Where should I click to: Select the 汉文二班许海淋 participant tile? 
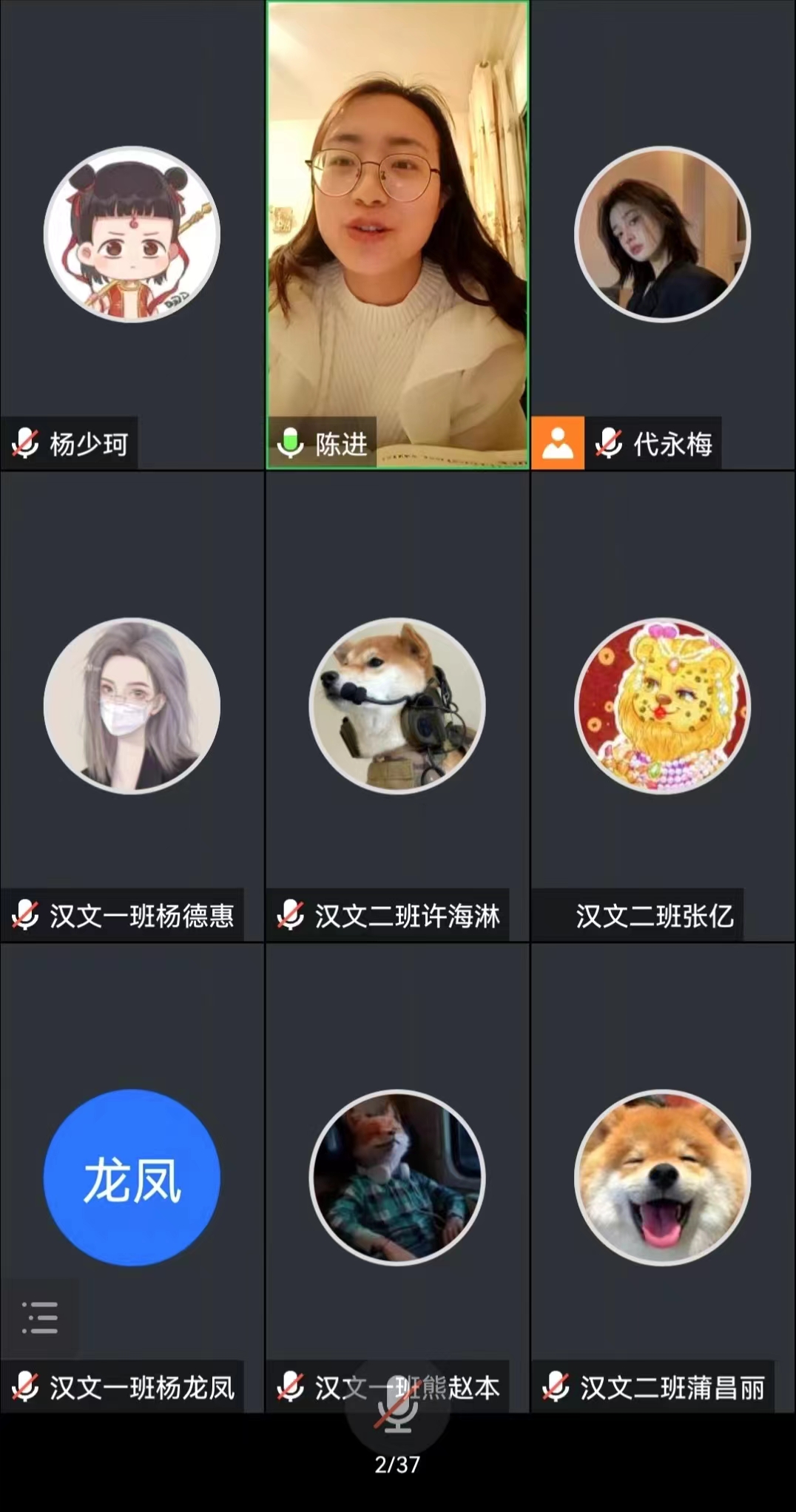[397, 705]
